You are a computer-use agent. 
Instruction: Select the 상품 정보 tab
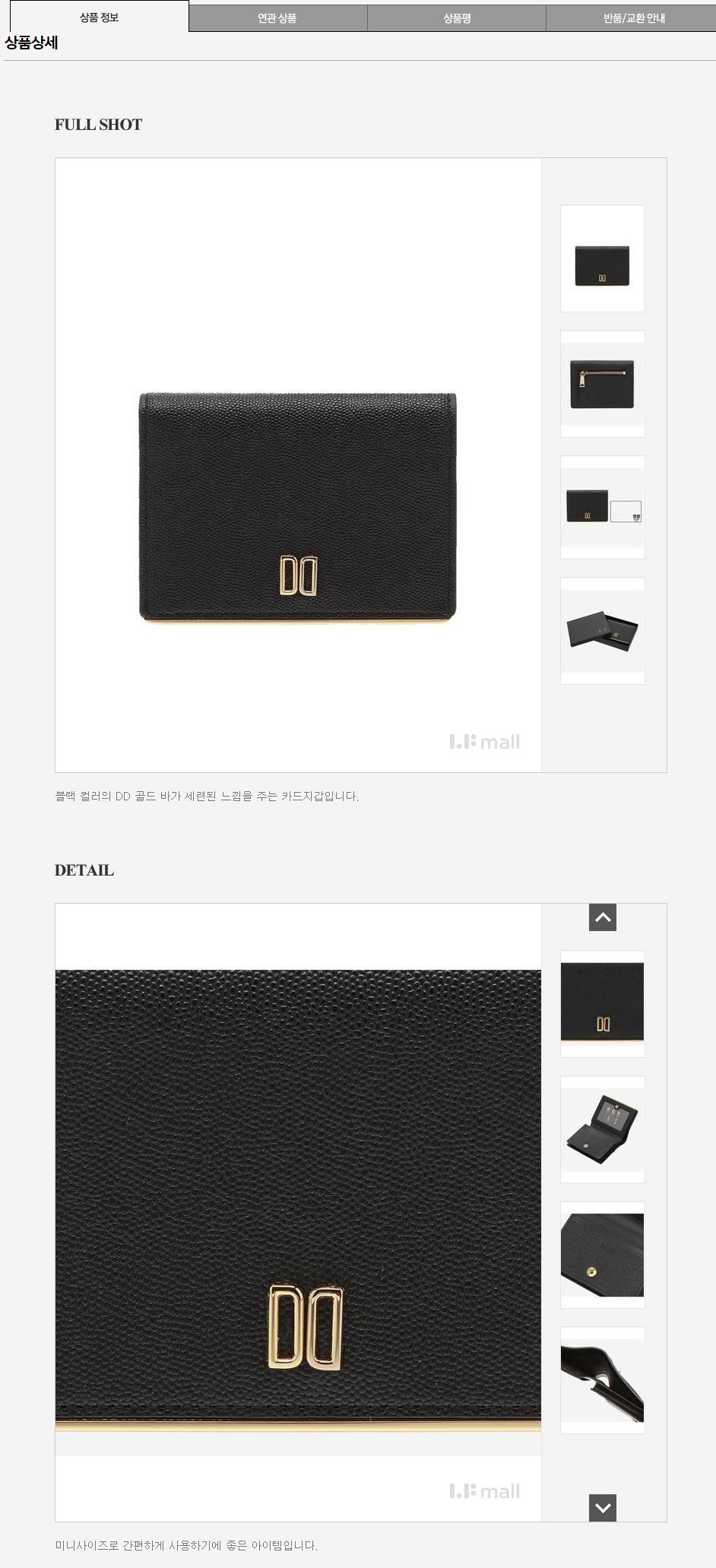pos(100,17)
